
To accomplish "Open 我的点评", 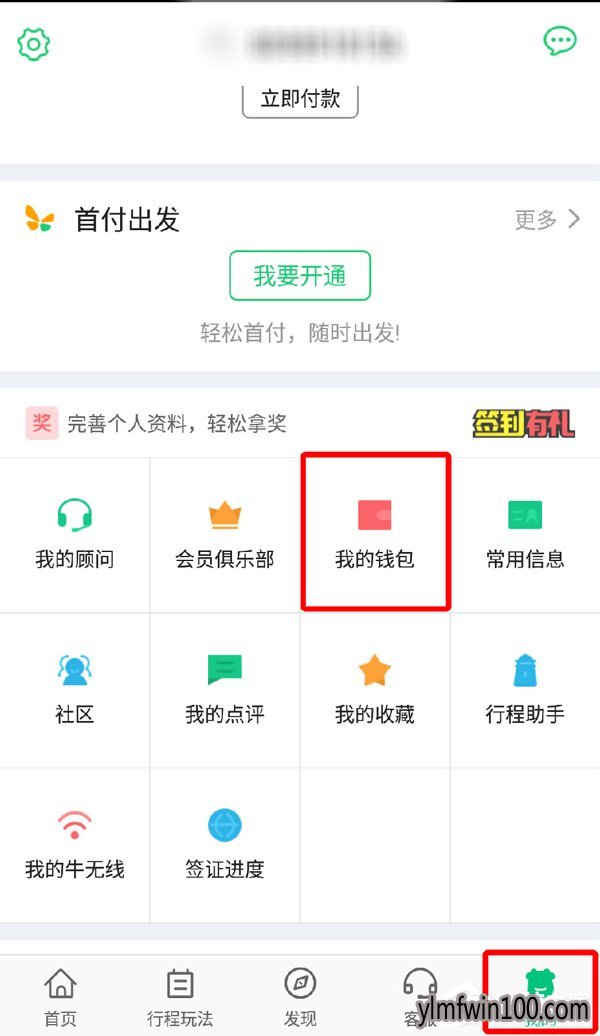I will (225, 689).
